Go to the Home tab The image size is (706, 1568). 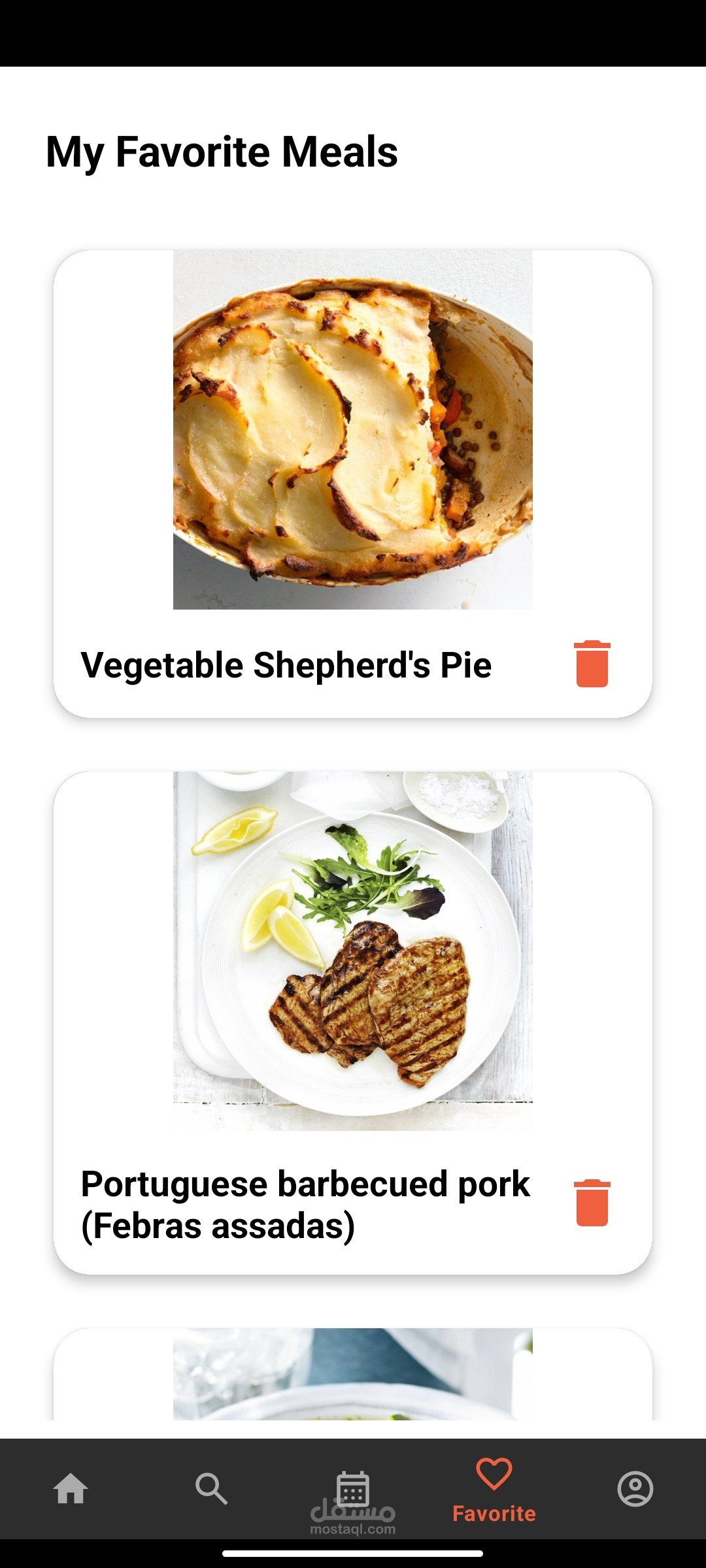(71, 1489)
